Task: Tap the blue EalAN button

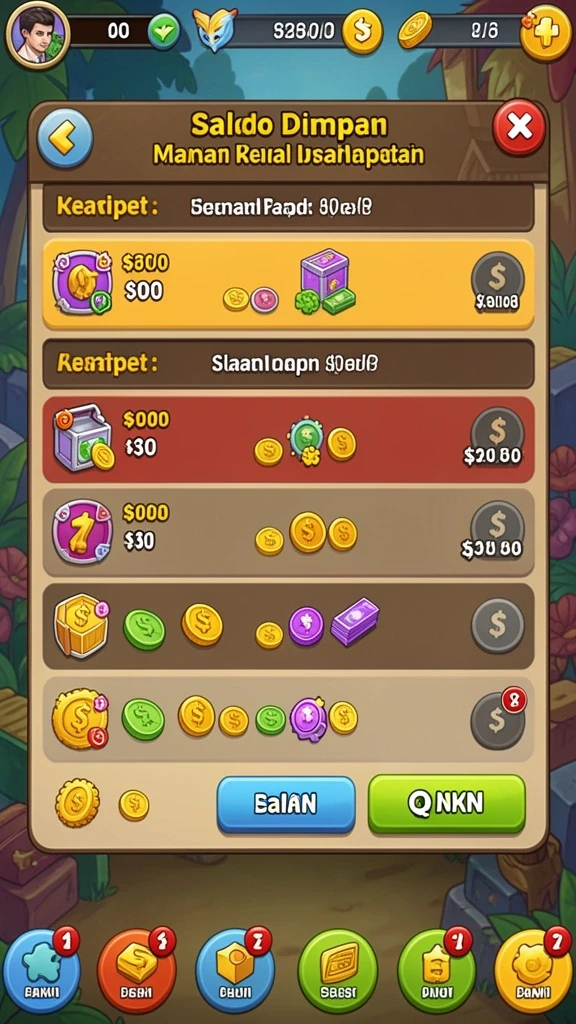Action: coord(286,804)
